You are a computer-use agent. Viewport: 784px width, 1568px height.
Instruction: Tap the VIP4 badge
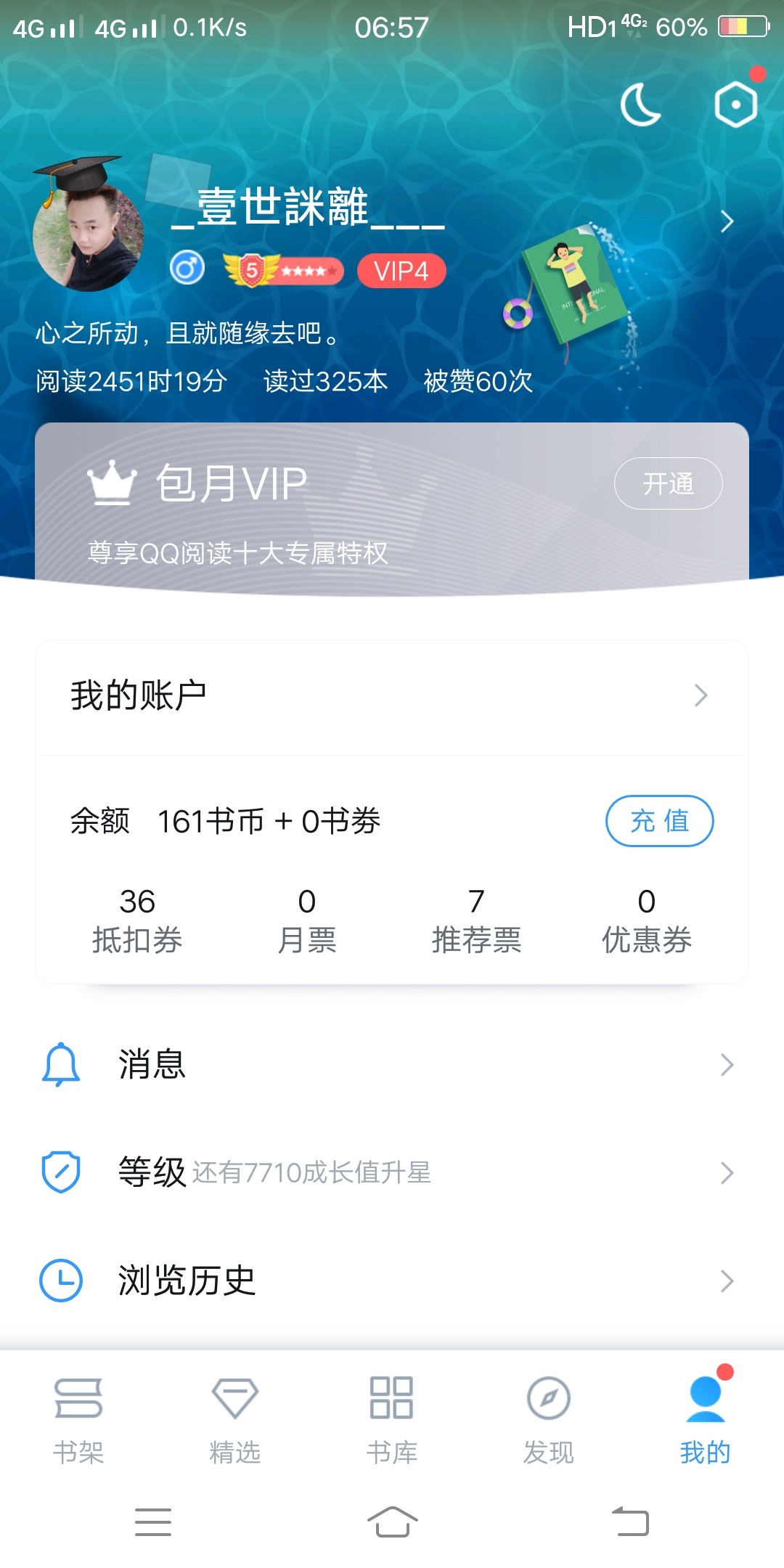pyautogui.click(x=401, y=271)
